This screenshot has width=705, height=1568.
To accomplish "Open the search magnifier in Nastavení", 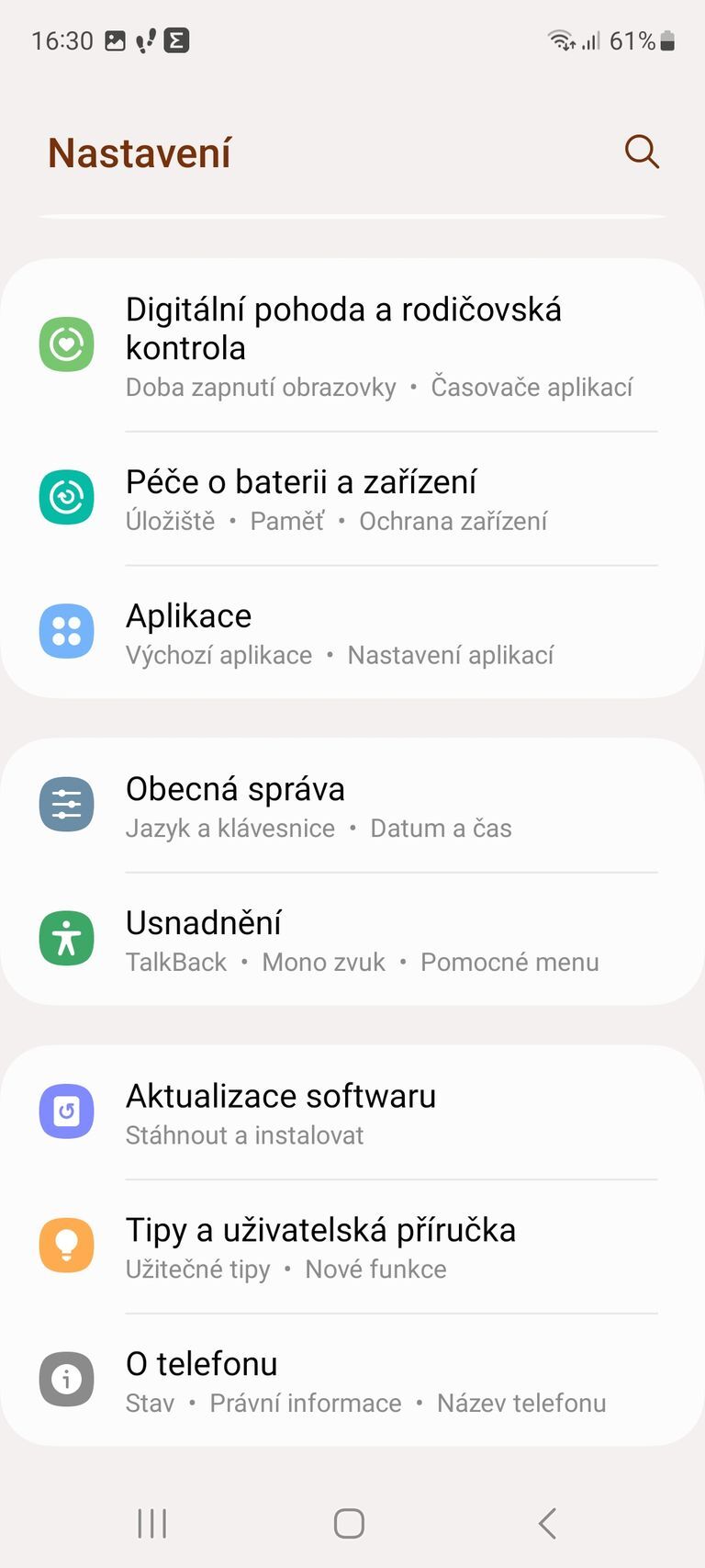I will click(x=641, y=152).
